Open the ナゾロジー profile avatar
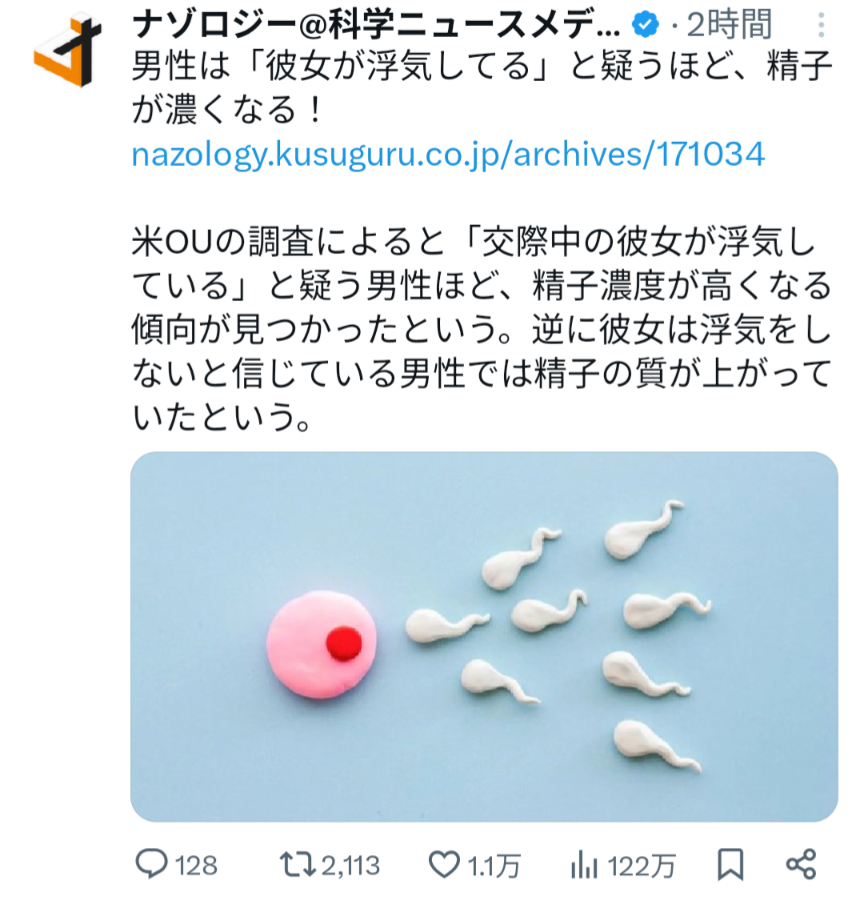The height and width of the screenshot is (902, 864). click(x=67, y=50)
